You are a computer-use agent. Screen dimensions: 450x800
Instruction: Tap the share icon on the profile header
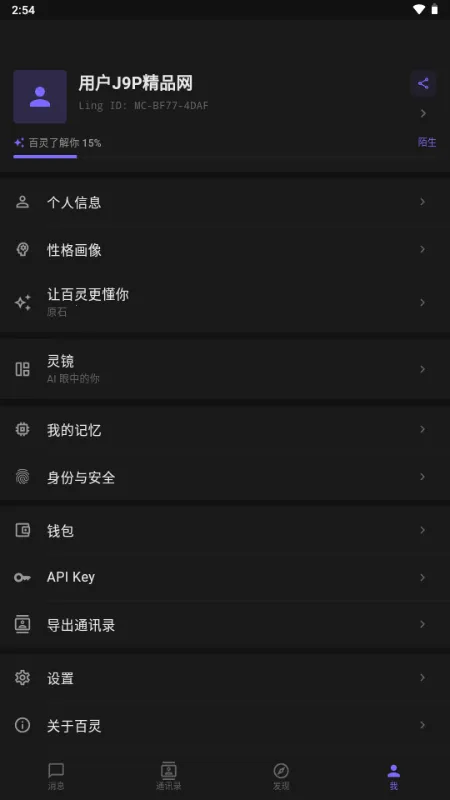click(x=423, y=84)
